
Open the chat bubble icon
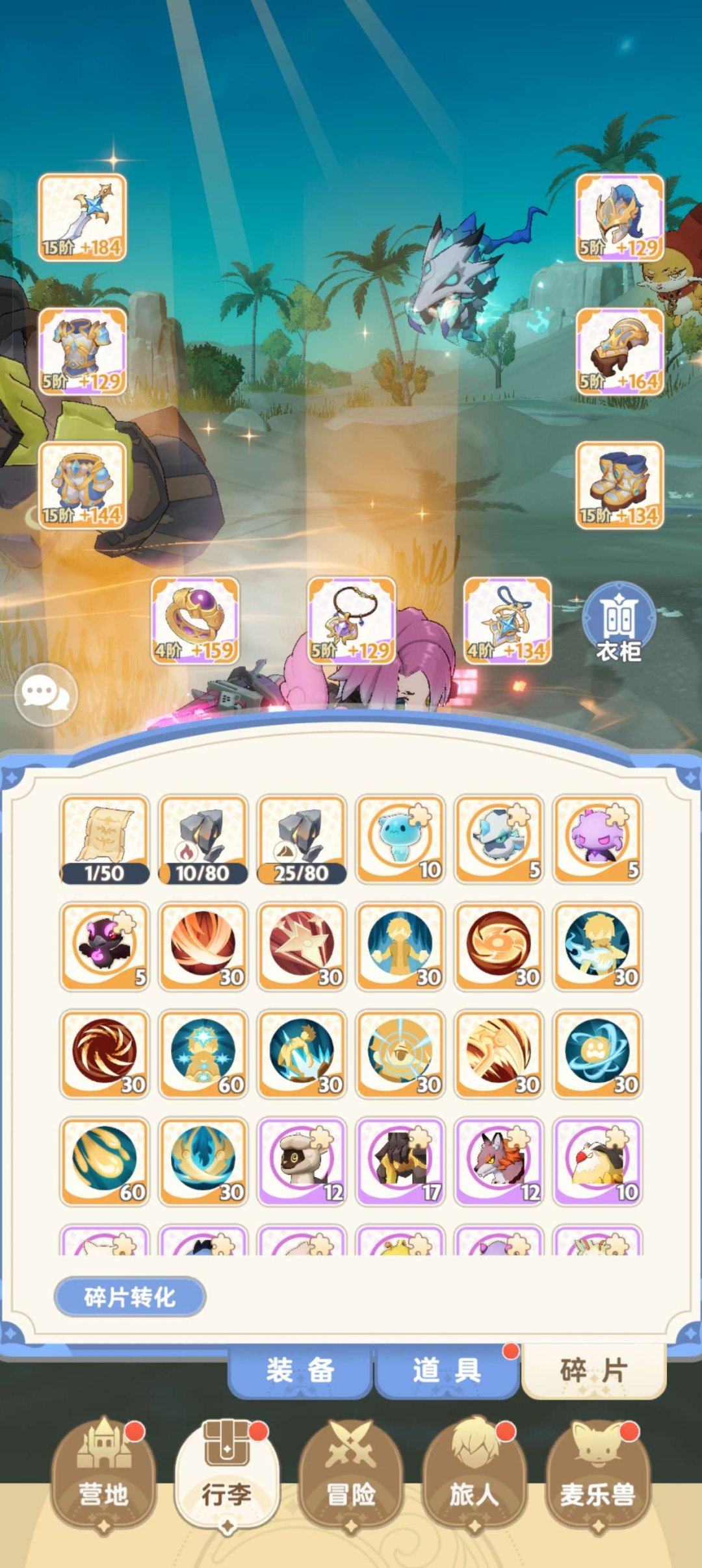tap(45, 694)
